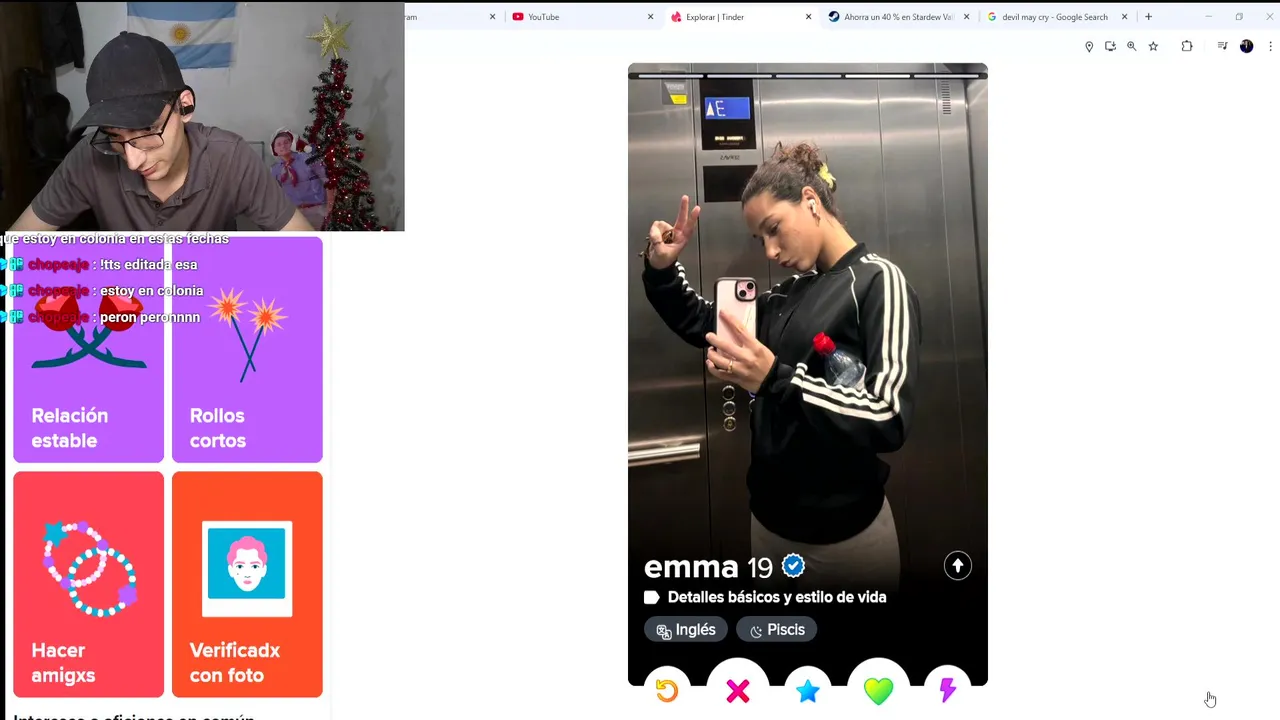Switch to the YouTube browser tab

[x=575, y=17]
